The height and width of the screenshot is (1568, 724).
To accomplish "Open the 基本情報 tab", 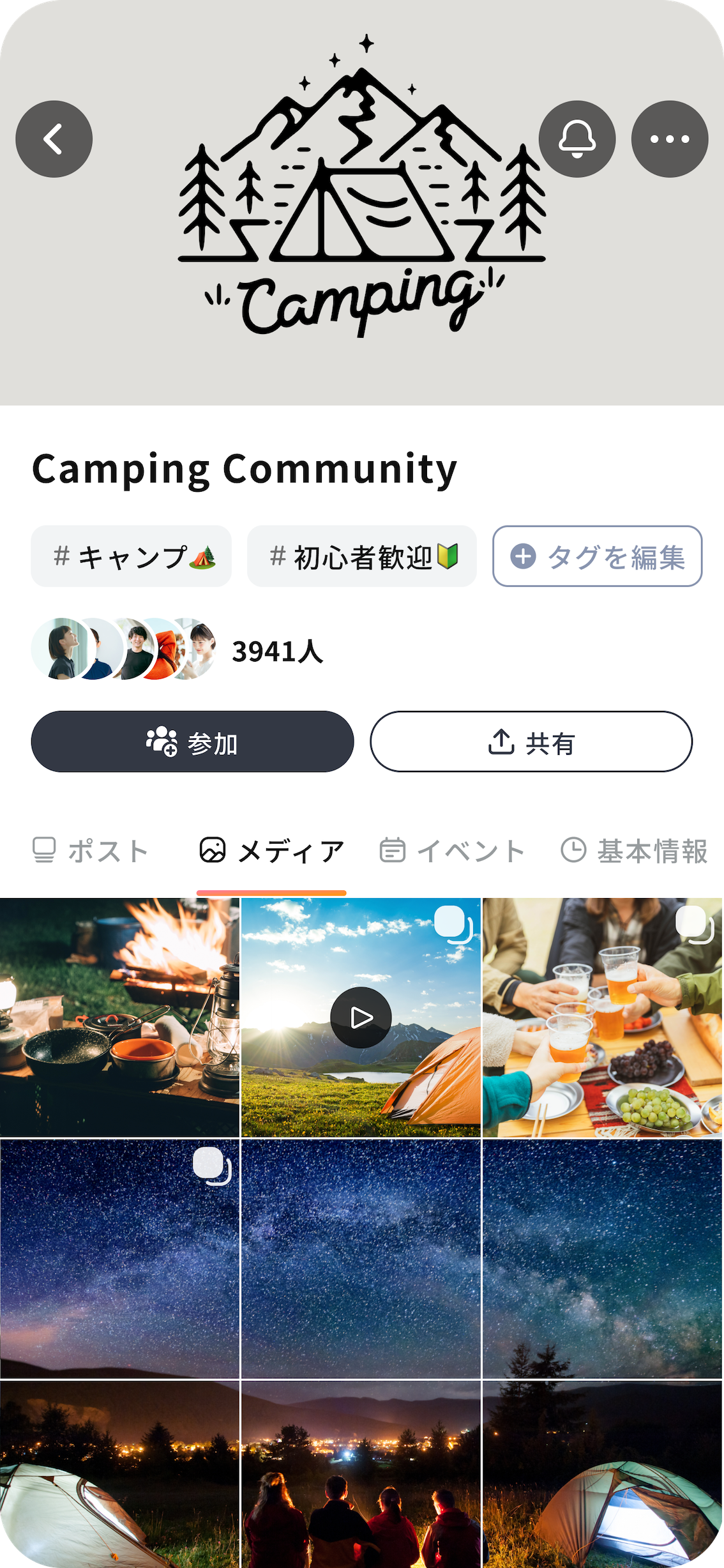I will [634, 851].
